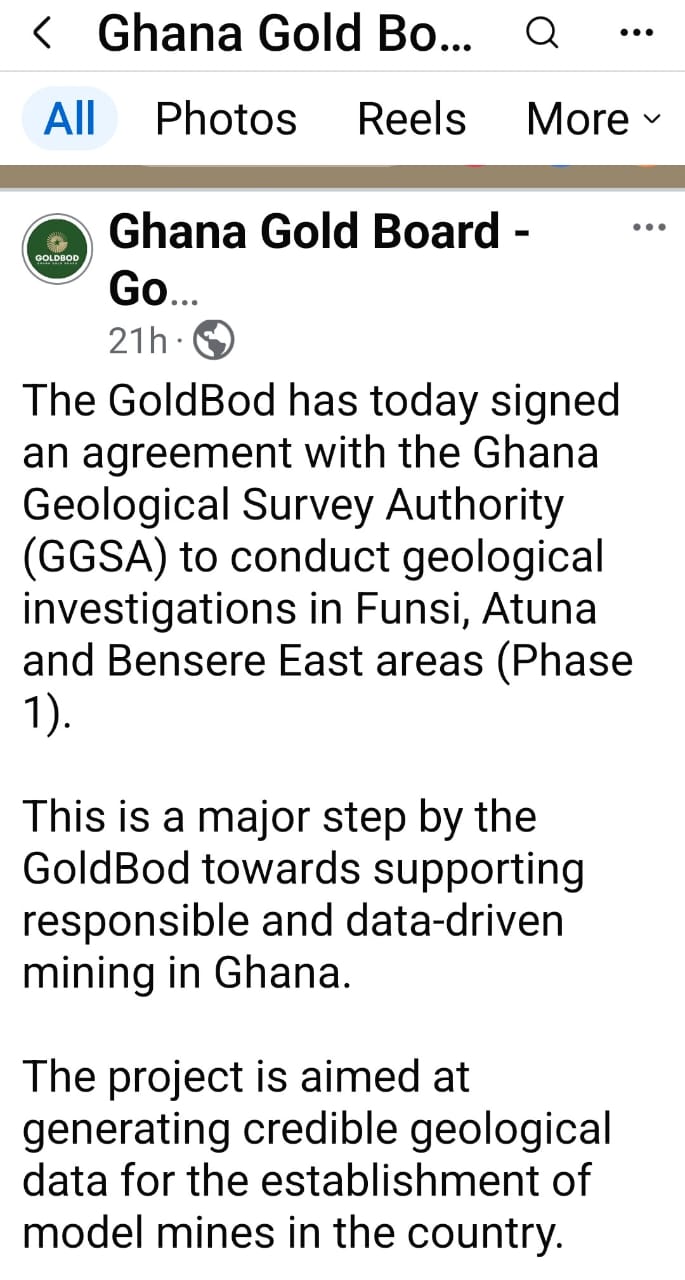Screen dimensions: 685x1280
Task: Go back using the header arrow
Action: click(43, 34)
